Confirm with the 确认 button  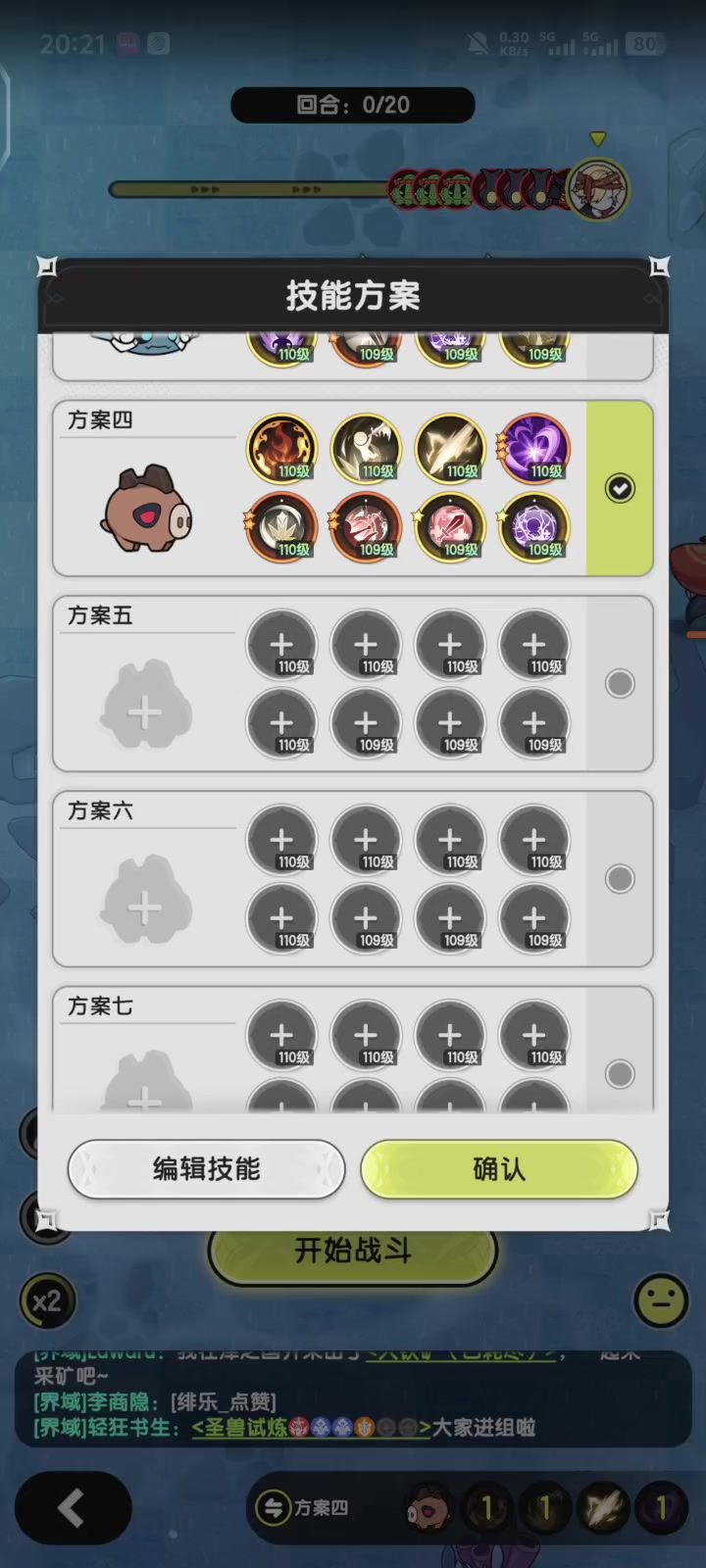tap(499, 1168)
